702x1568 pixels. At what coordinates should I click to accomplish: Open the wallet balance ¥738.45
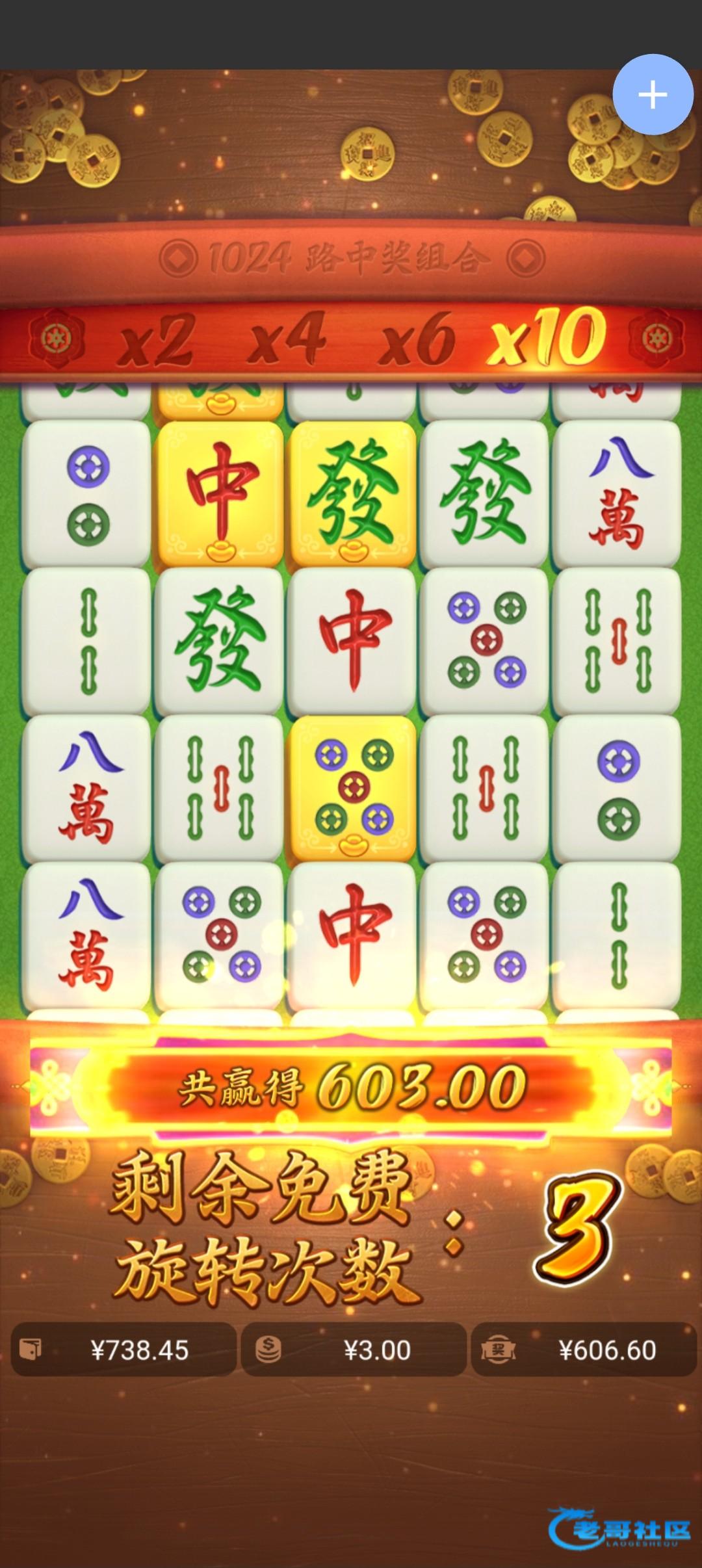click(123, 1350)
